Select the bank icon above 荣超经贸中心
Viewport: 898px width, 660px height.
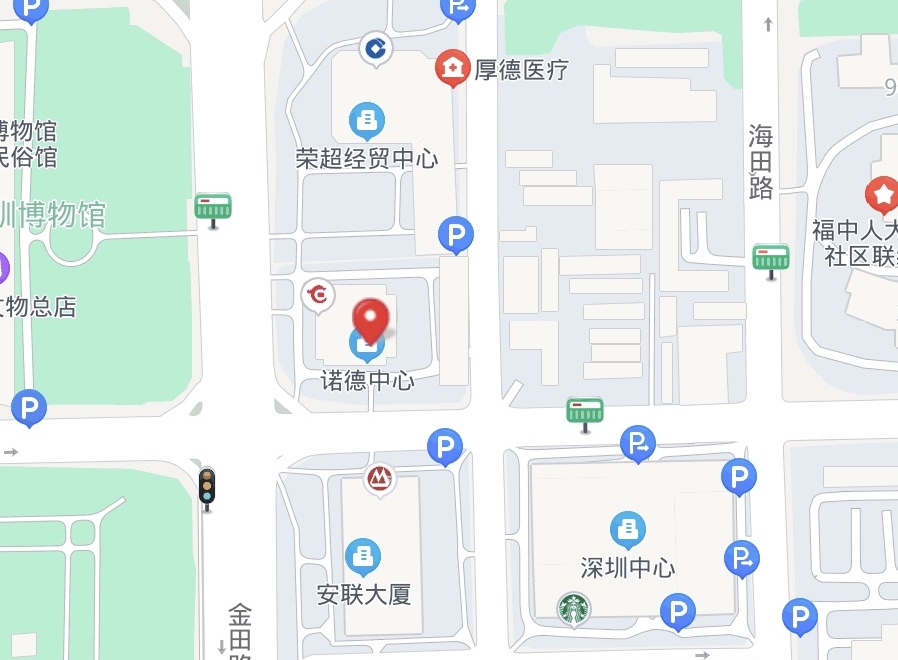click(x=375, y=46)
